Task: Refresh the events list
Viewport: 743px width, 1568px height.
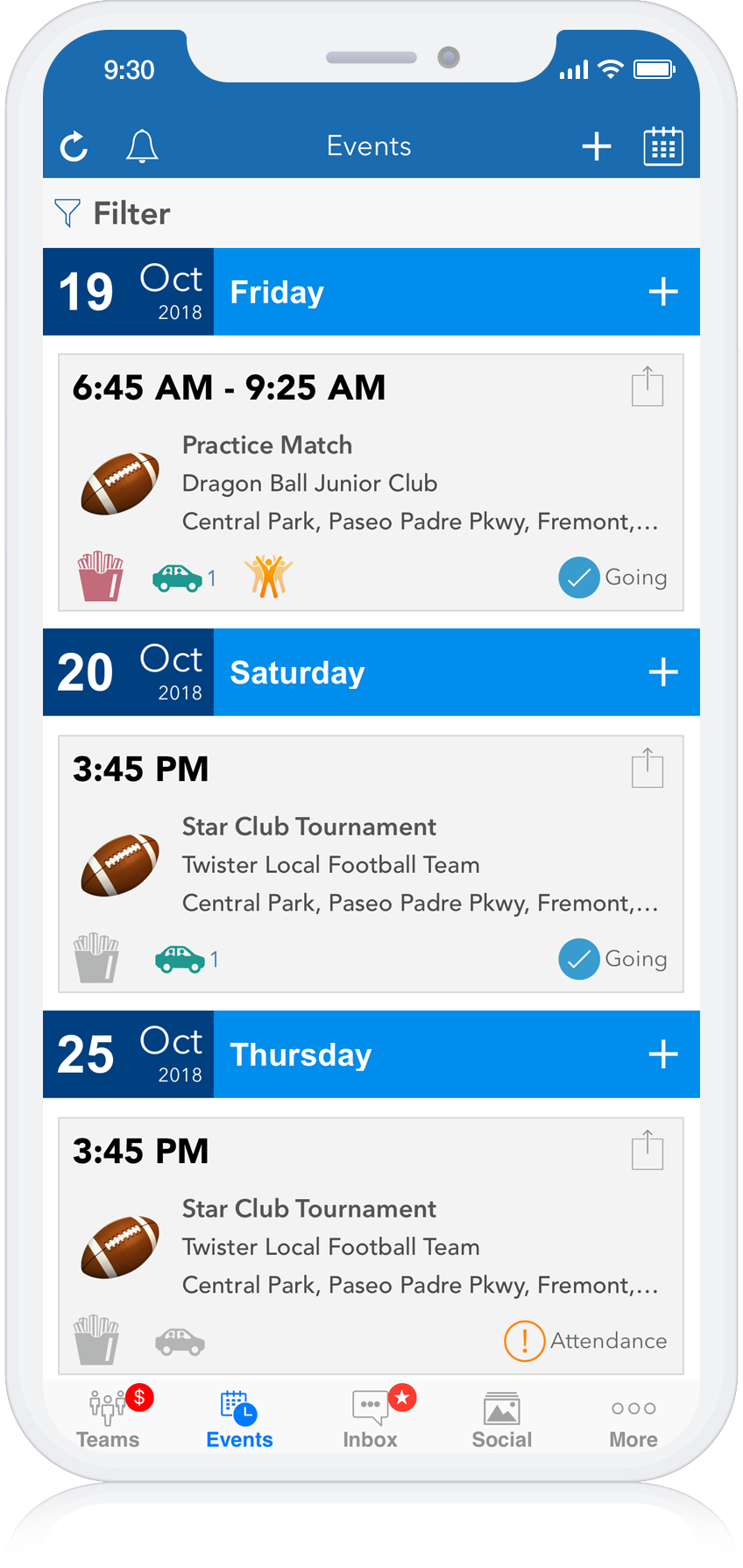Action: (x=74, y=146)
